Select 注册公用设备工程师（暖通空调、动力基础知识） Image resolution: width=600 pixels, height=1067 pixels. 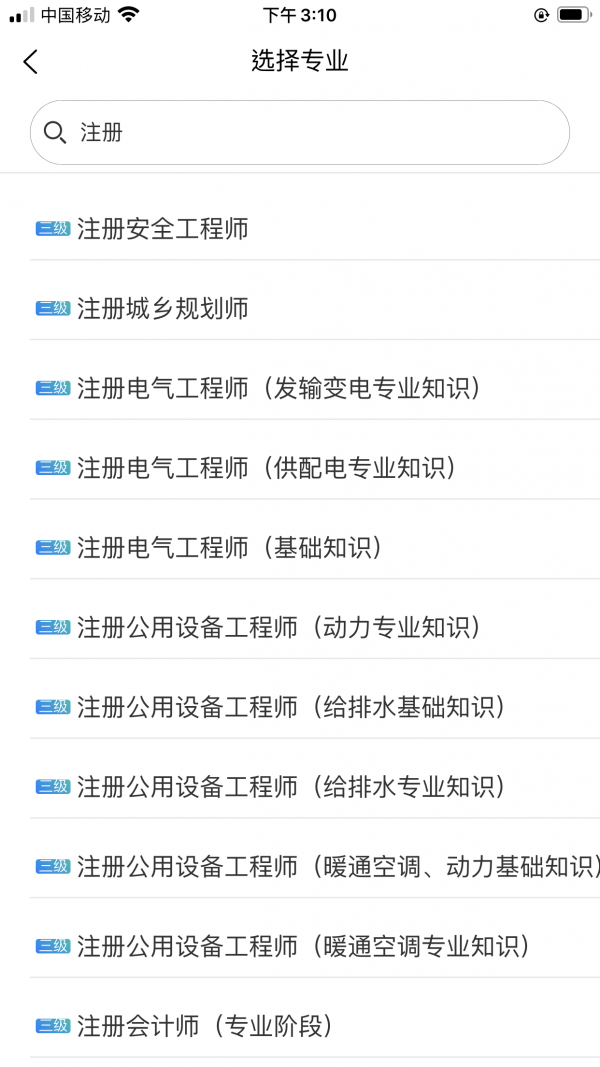338,867
